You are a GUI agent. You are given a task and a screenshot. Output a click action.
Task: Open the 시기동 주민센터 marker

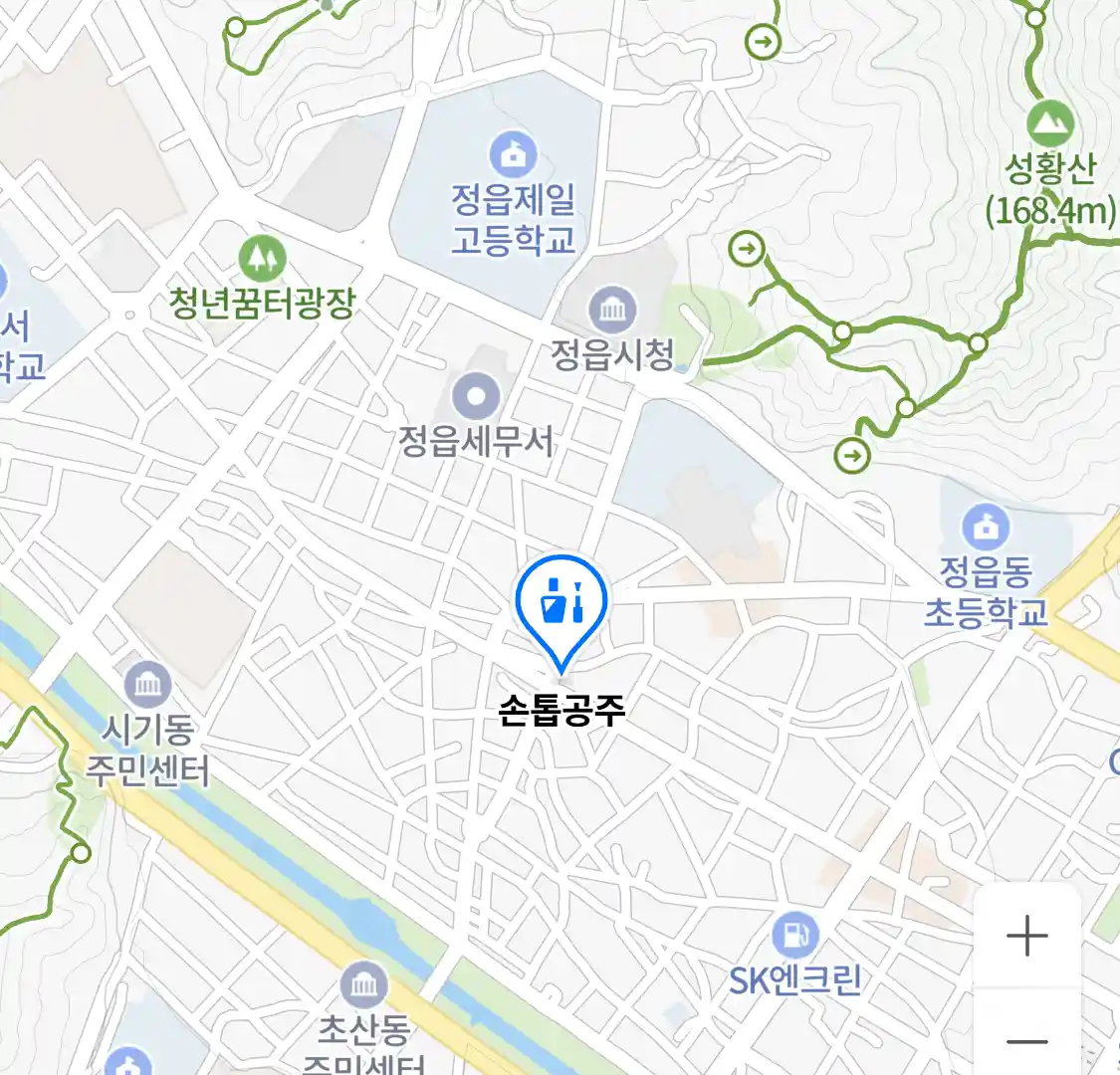[147, 686]
